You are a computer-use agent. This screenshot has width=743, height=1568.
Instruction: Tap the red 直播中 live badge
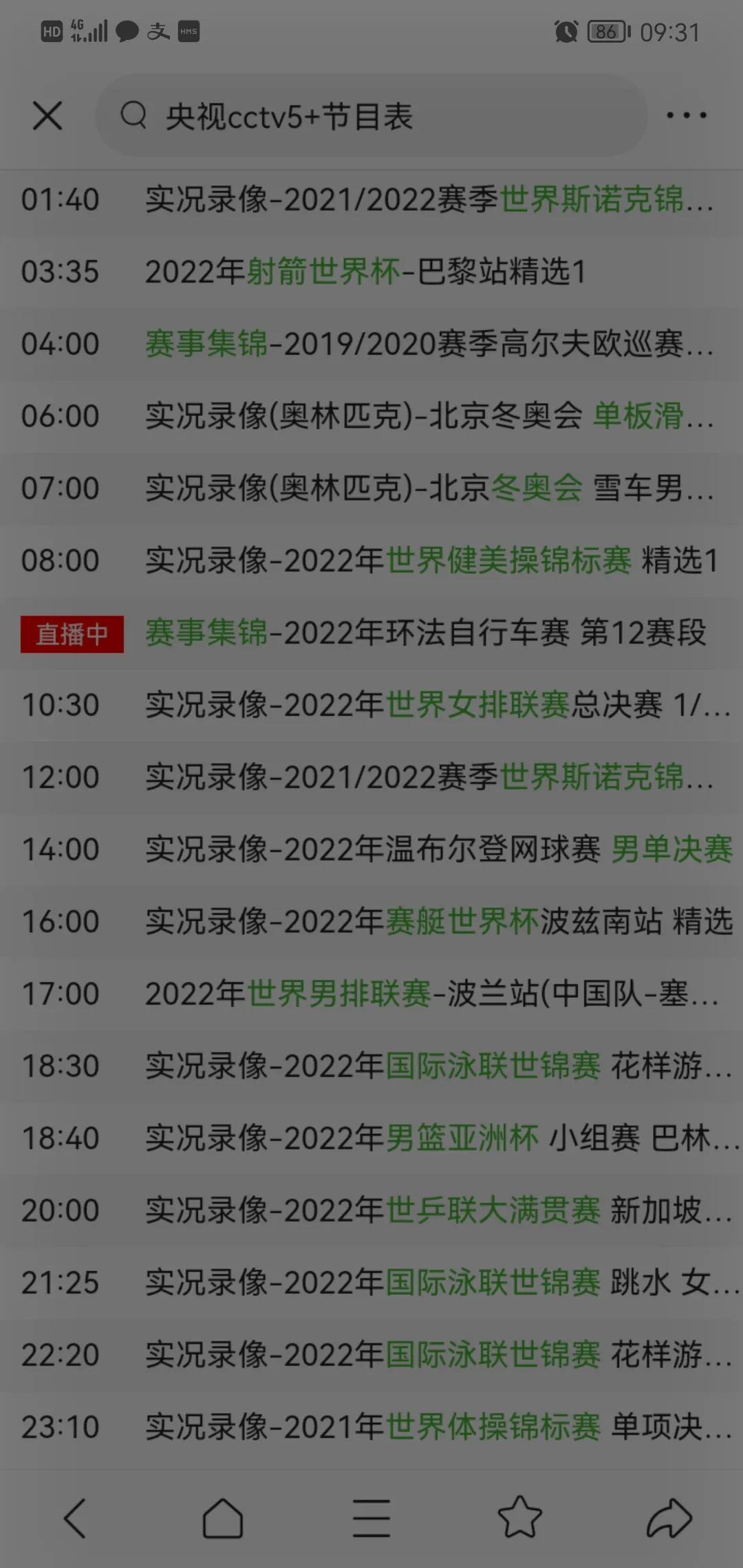[72, 634]
